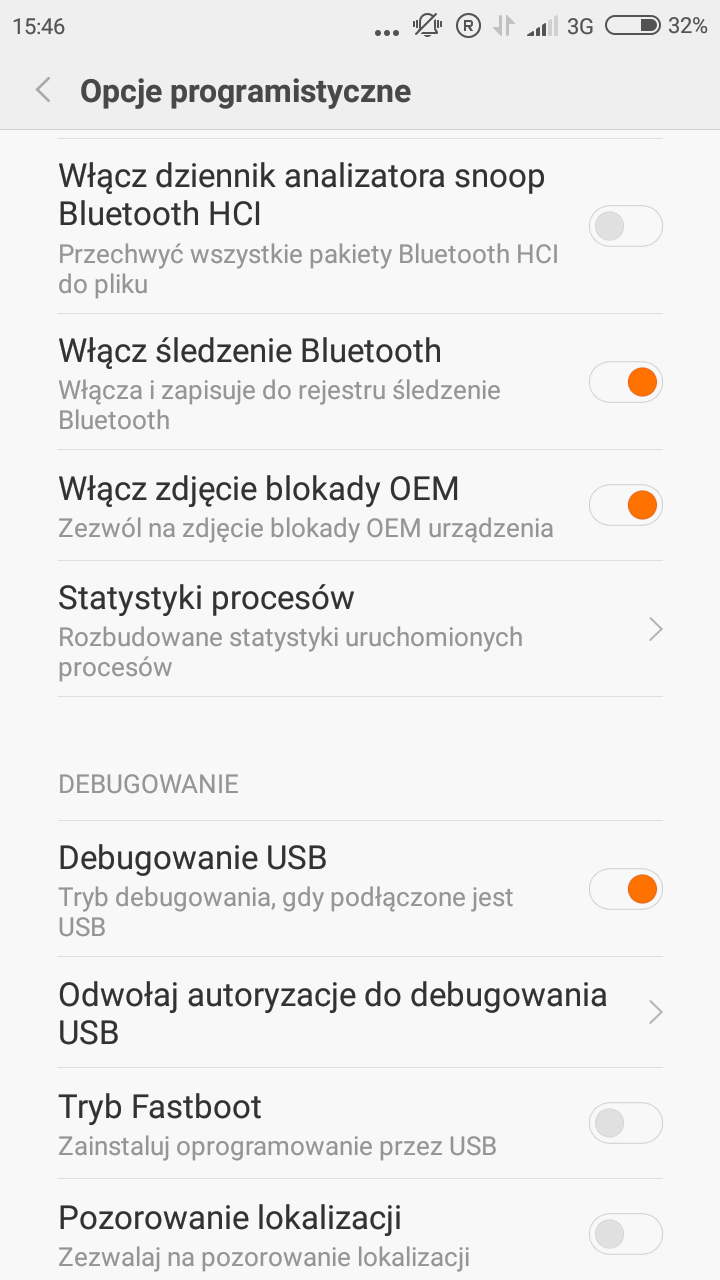The image size is (720, 1280).
Task: Enable Tryb Fastboot switch
Action: click(625, 1123)
